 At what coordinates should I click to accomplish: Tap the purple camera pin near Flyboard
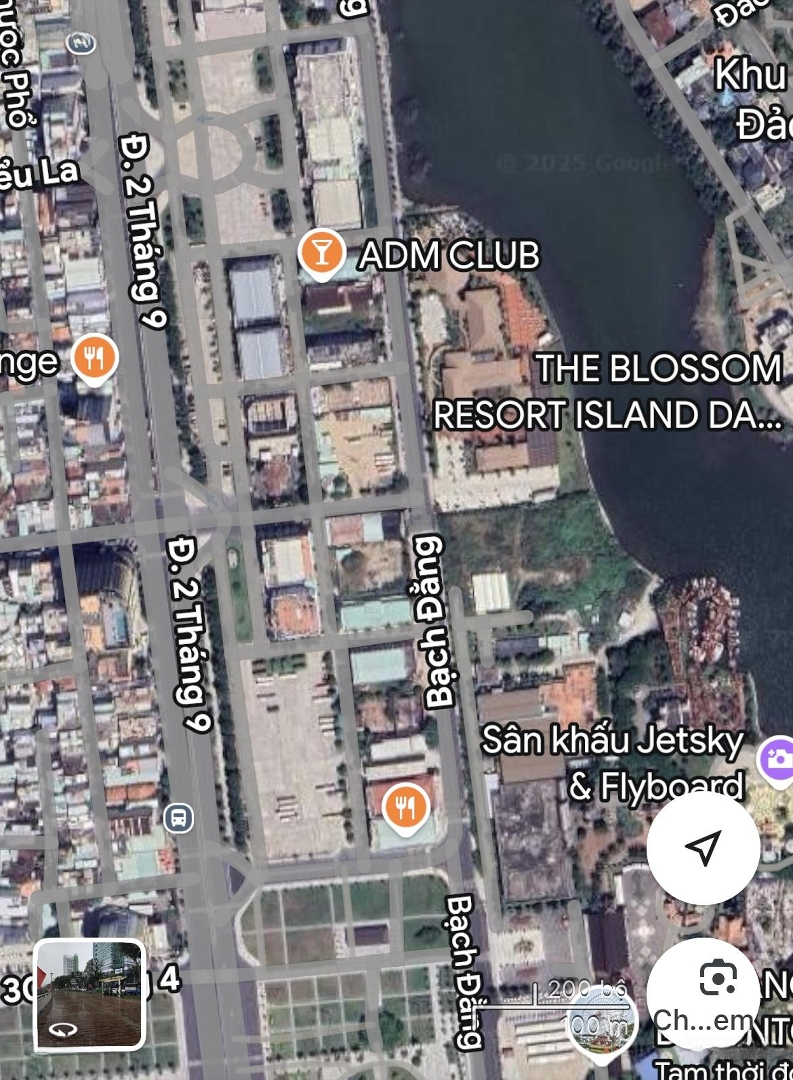point(776,759)
